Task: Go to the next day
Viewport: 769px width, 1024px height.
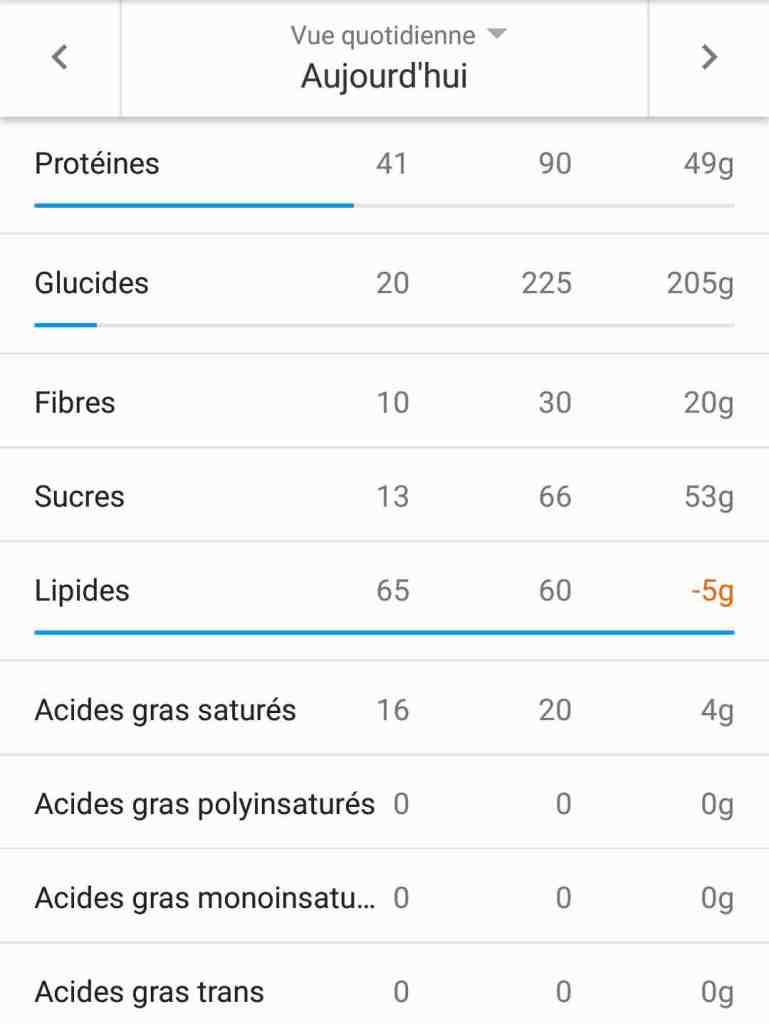Action: [709, 57]
